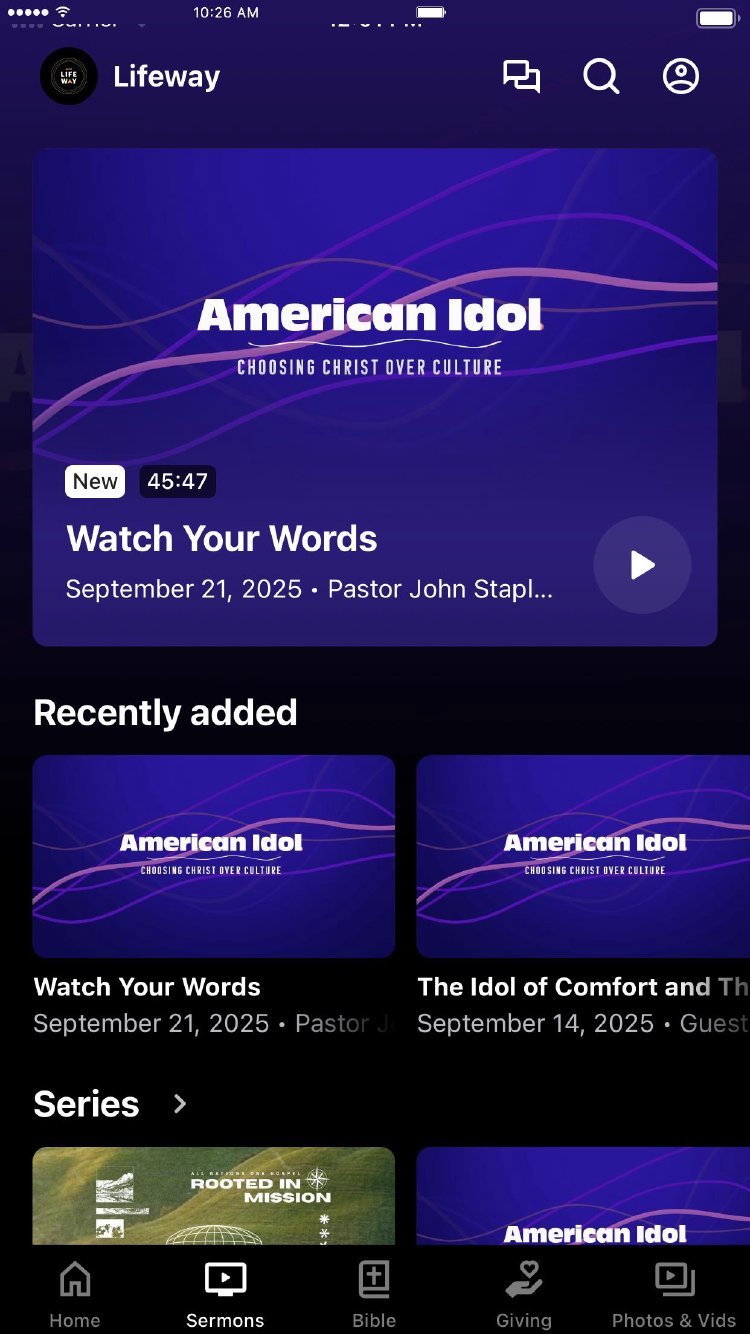Screen dimensions: 750x1334
Task: Open search in the top bar
Action: (601, 77)
